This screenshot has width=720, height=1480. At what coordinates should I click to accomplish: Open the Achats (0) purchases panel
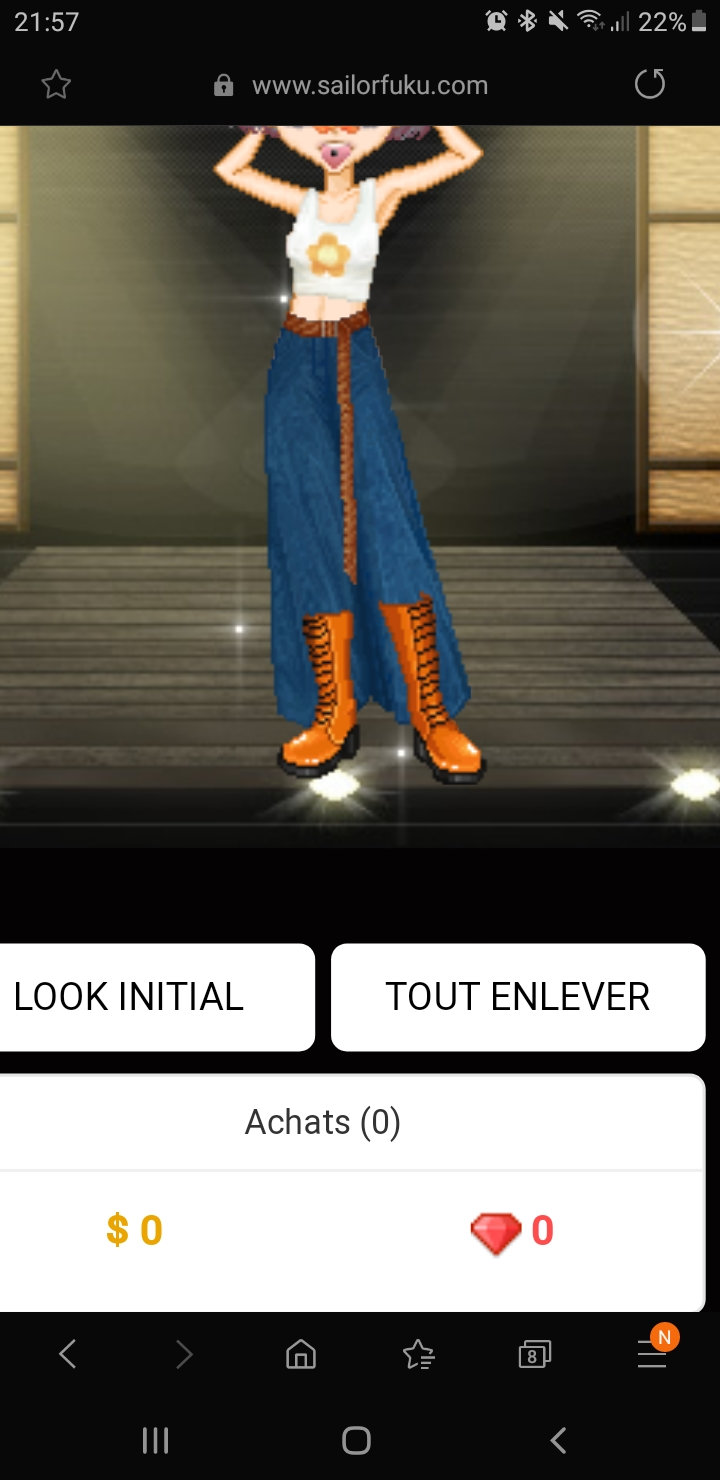tap(323, 1122)
